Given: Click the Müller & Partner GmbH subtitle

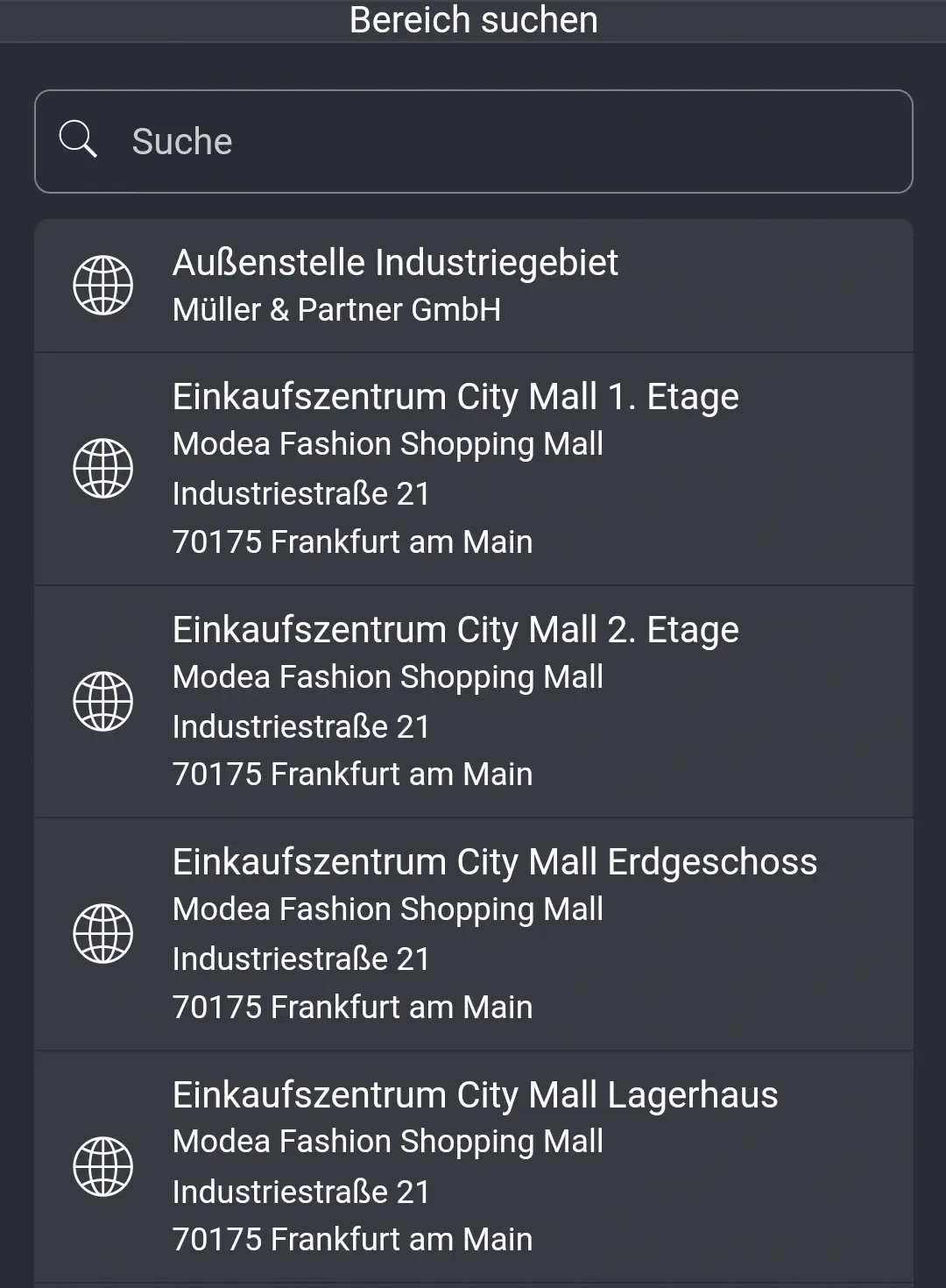Looking at the screenshot, I should tap(336, 308).
